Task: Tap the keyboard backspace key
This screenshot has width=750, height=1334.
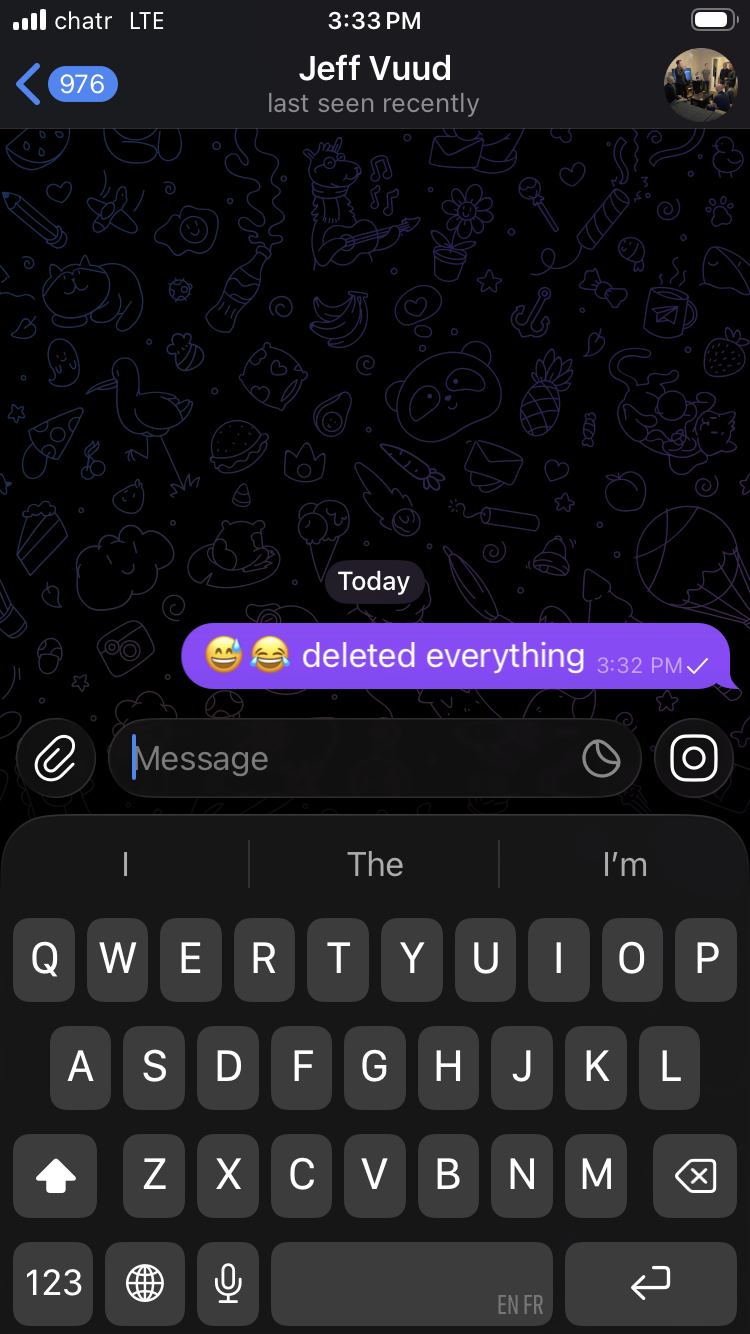Action: click(695, 1177)
